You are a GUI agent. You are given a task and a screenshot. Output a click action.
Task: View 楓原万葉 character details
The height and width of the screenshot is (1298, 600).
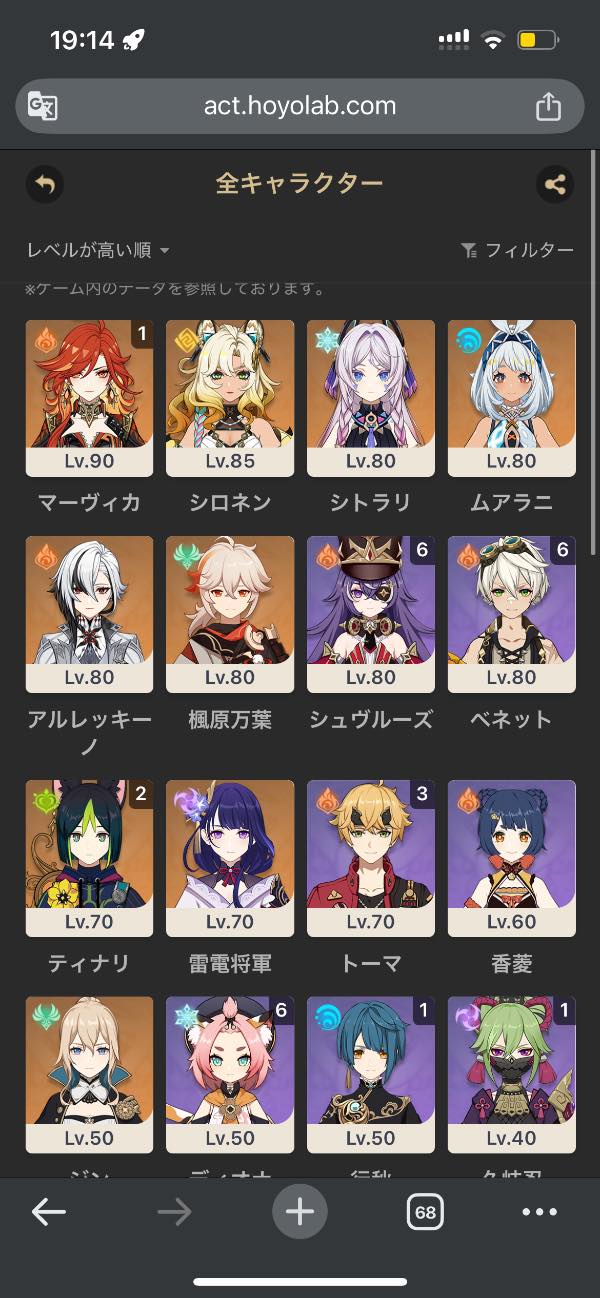click(x=230, y=614)
